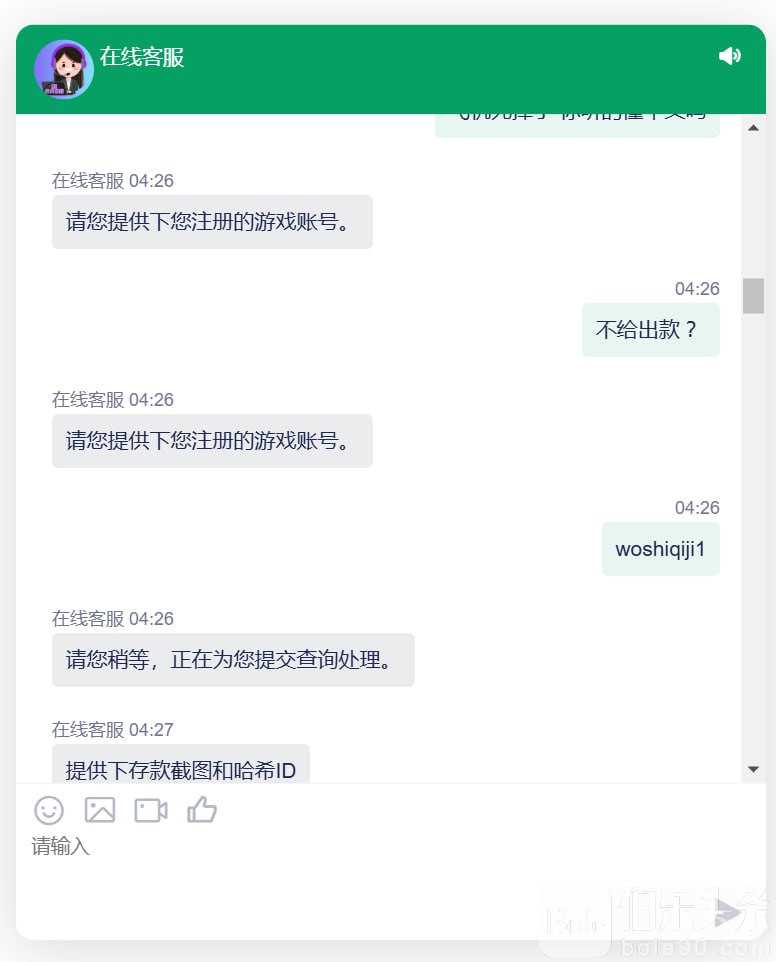Open the emoji picker
This screenshot has width=776, height=962.
tap(49, 810)
